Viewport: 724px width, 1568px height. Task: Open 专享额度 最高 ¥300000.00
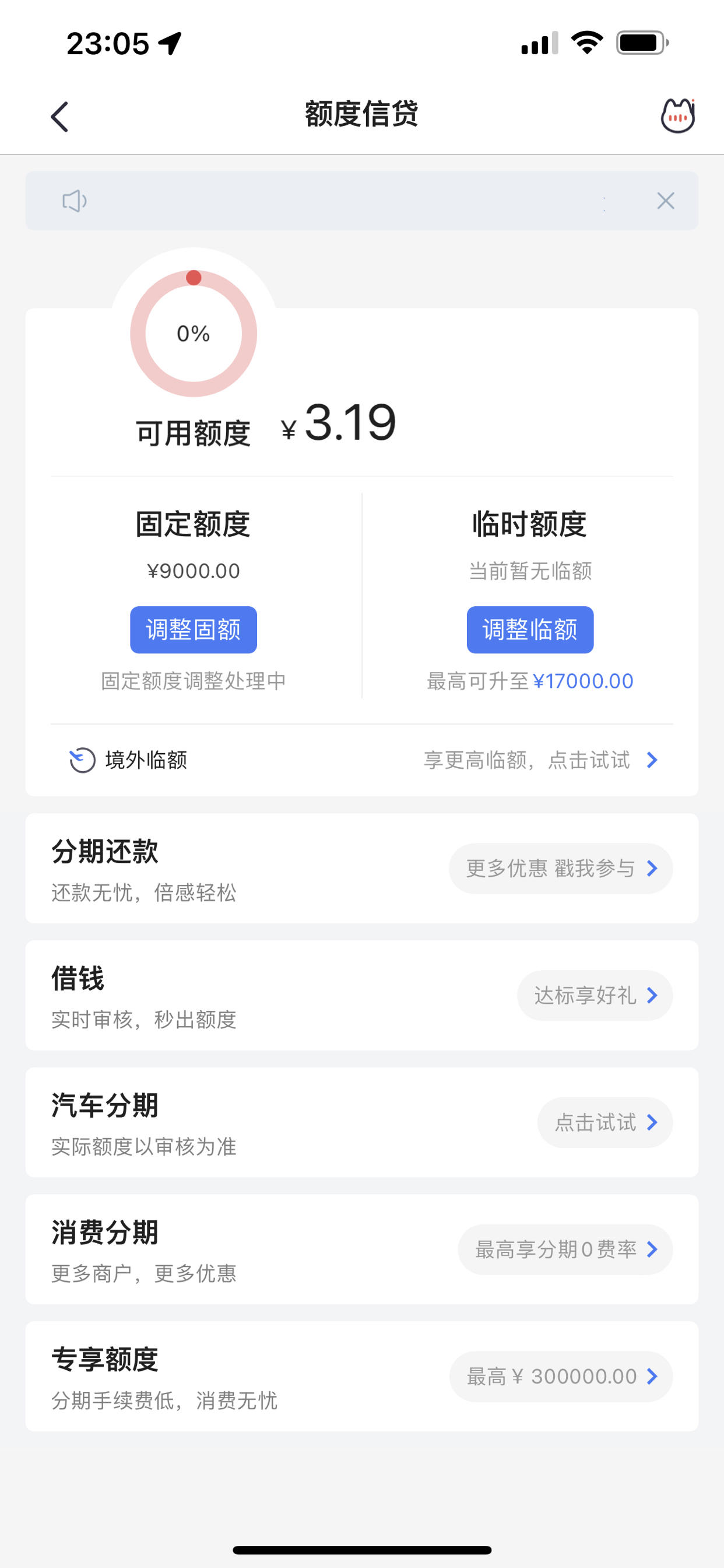point(561,1376)
